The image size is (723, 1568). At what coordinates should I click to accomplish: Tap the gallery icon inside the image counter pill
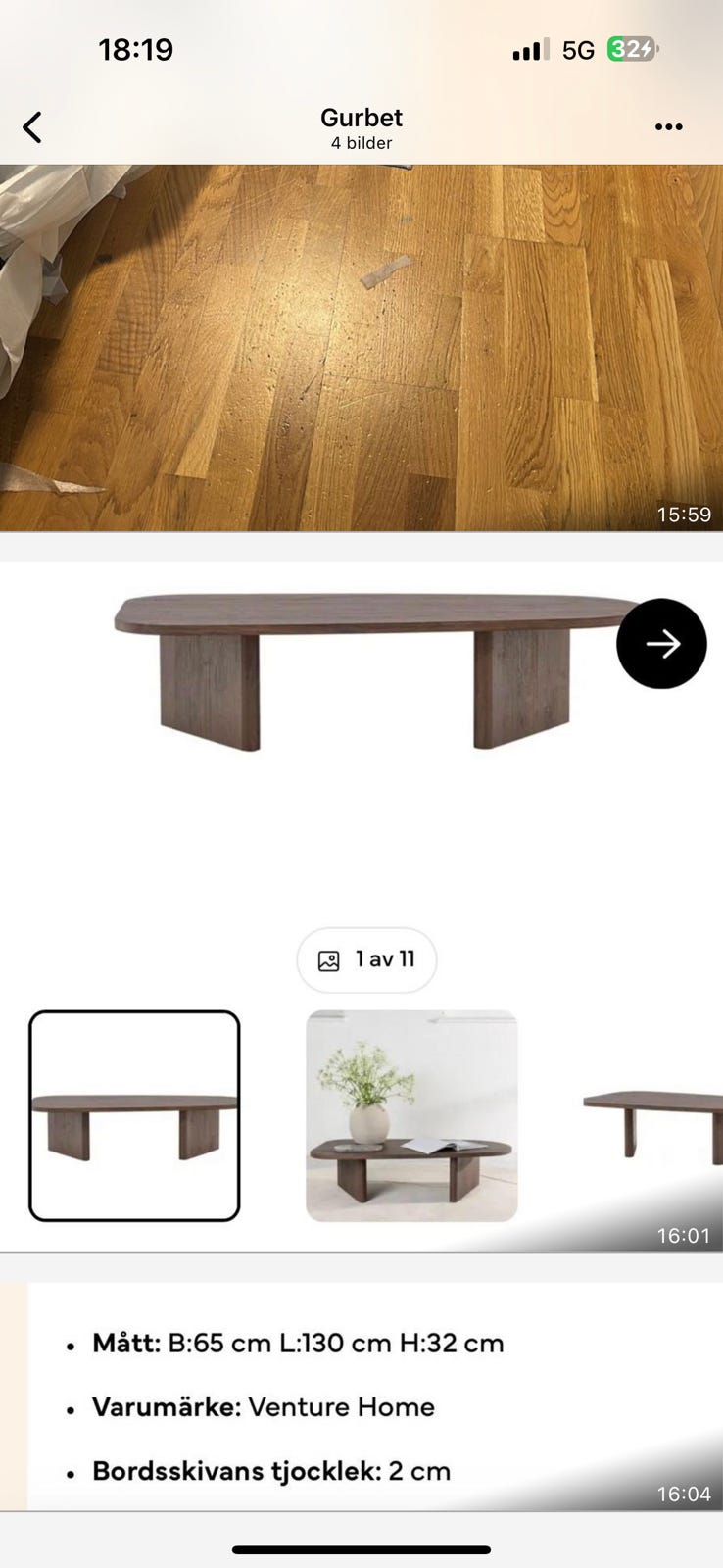pyautogui.click(x=331, y=960)
